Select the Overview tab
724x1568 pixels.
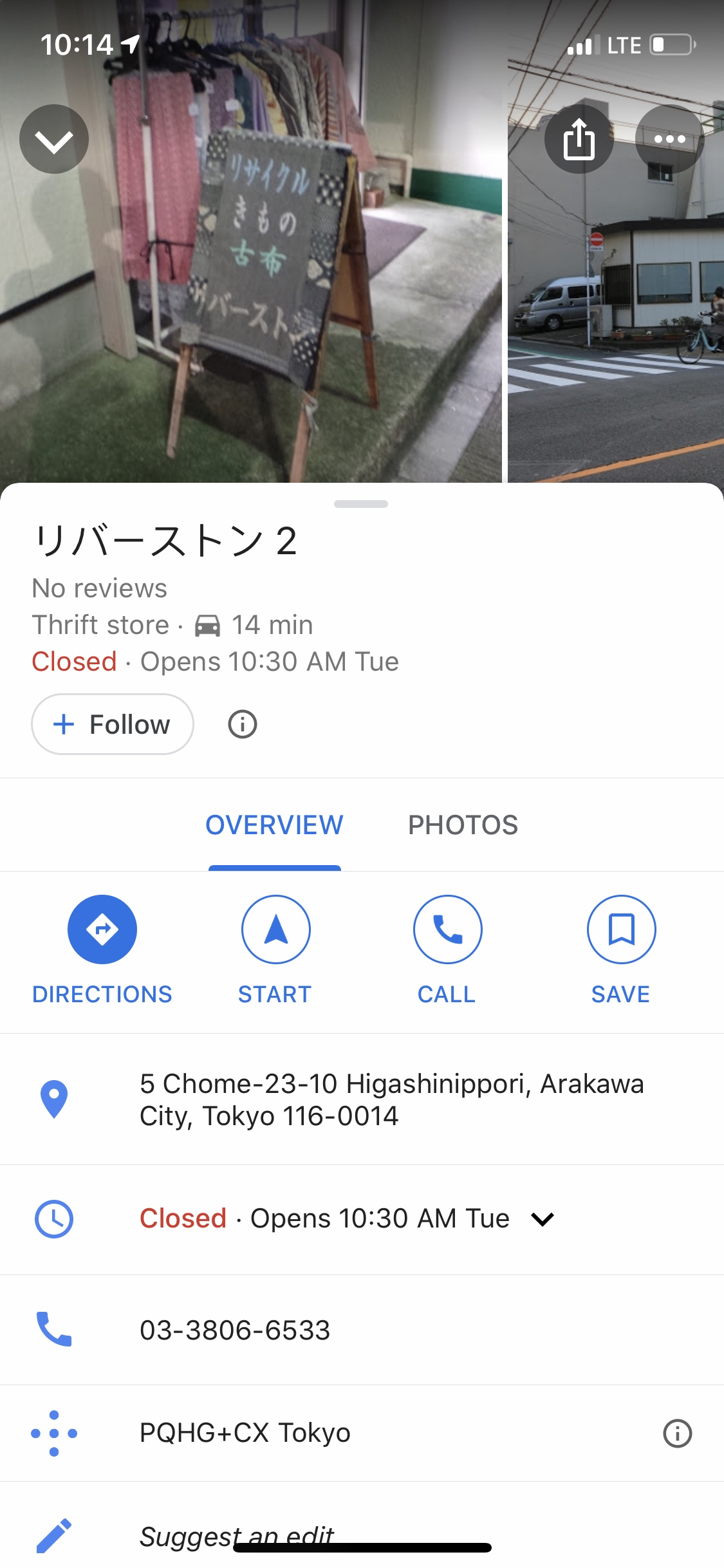[274, 825]
